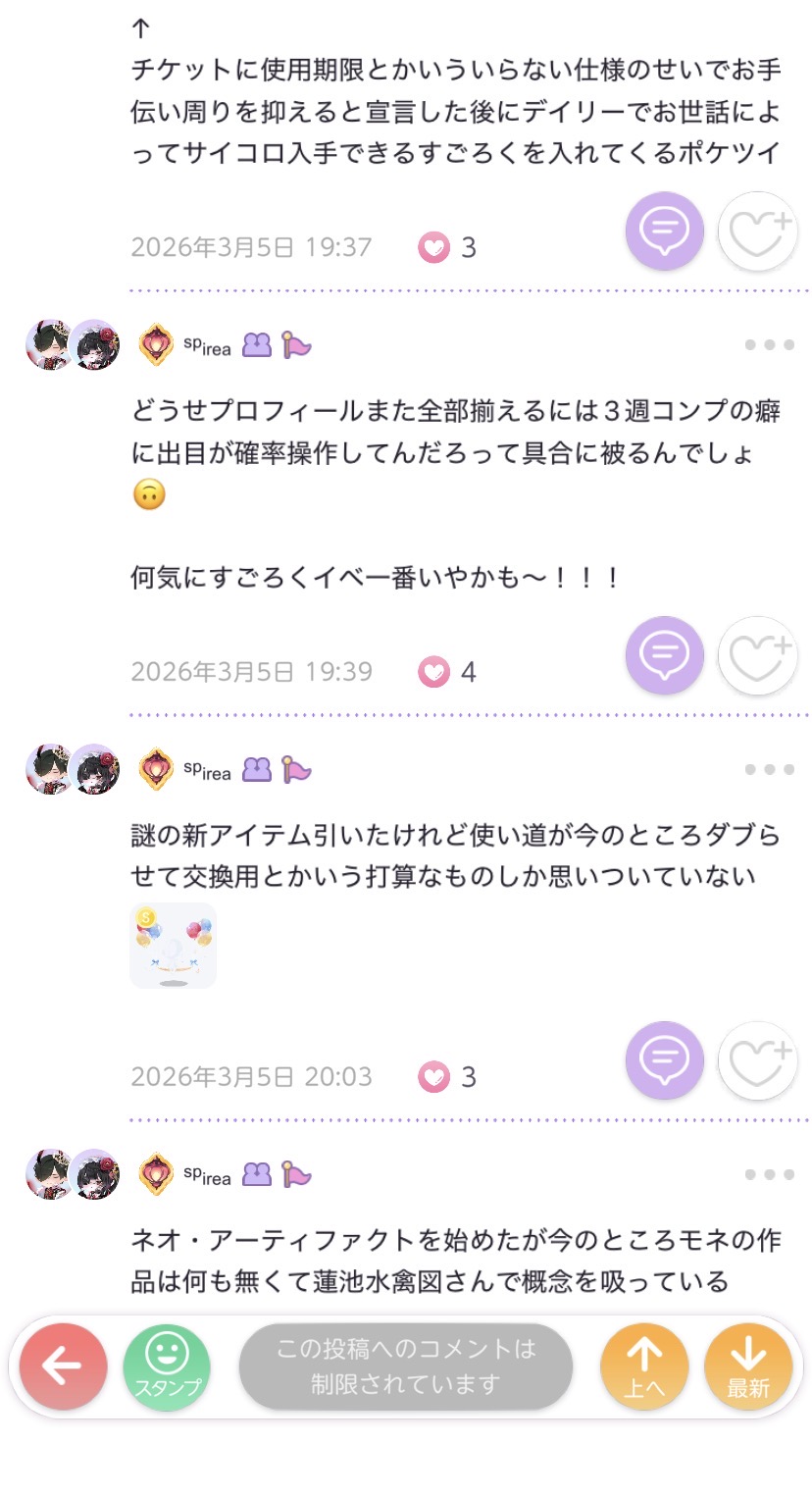Go back with the red arrow button

63,1366
